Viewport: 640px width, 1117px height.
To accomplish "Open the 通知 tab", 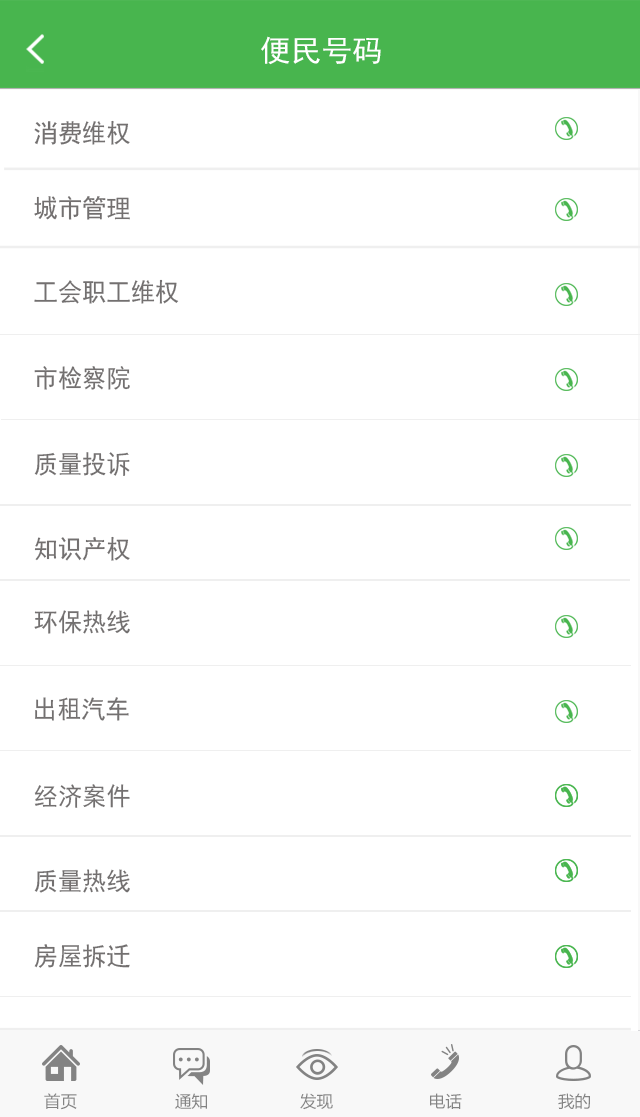I will coord(191,1076).
